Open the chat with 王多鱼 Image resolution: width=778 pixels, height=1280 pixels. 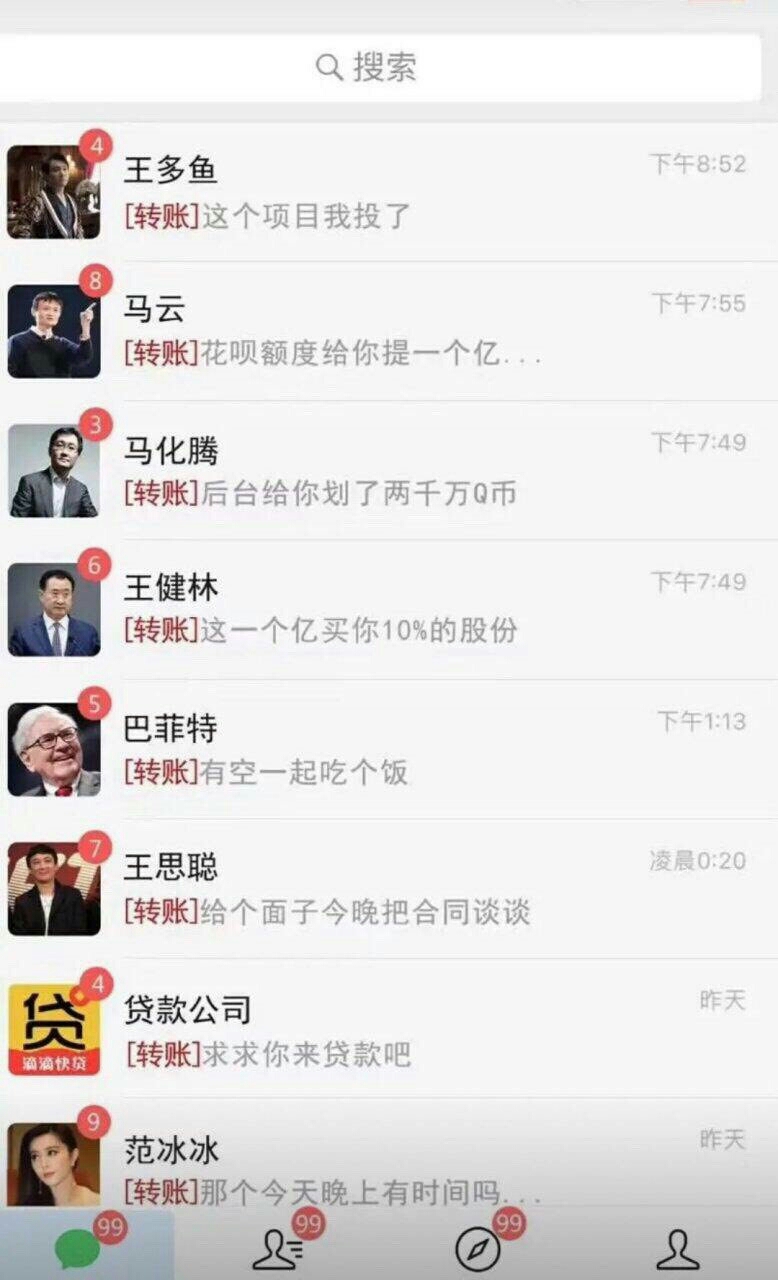tap(400, 192)
